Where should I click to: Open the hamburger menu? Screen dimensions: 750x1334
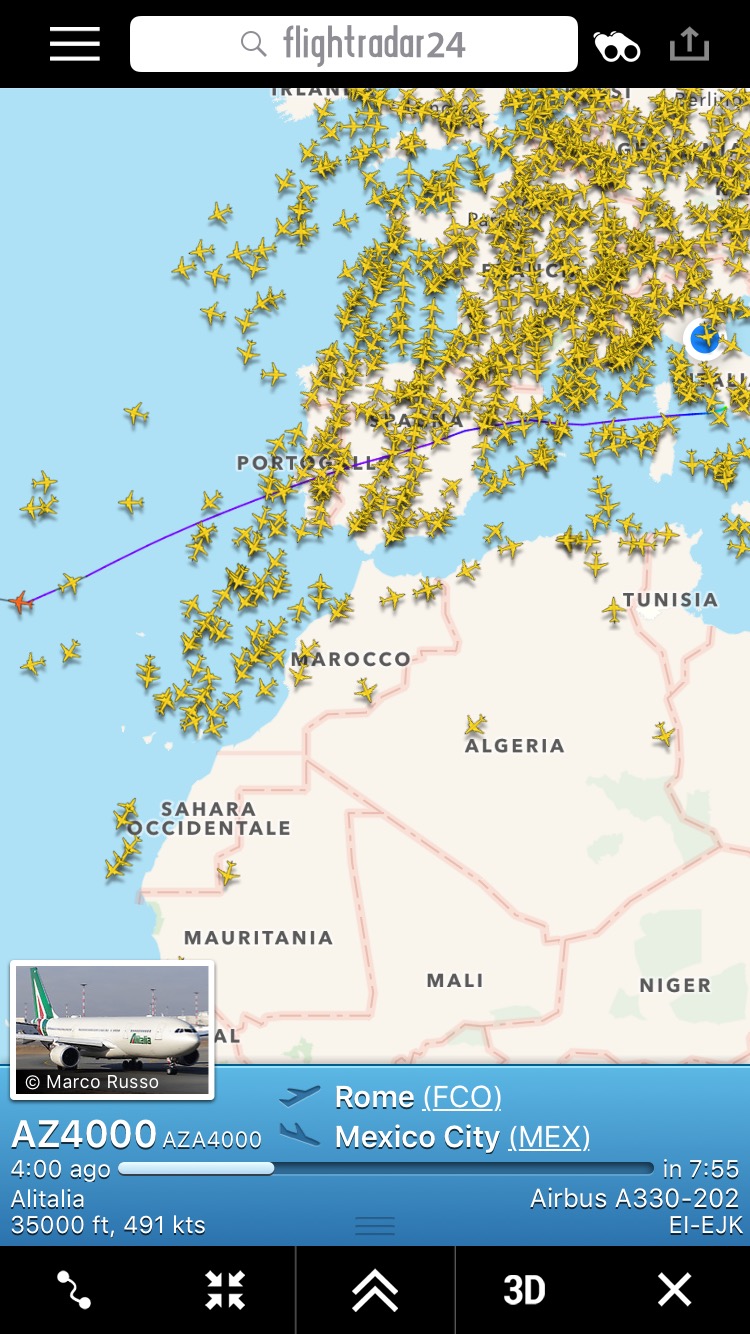tap(75, 44)
